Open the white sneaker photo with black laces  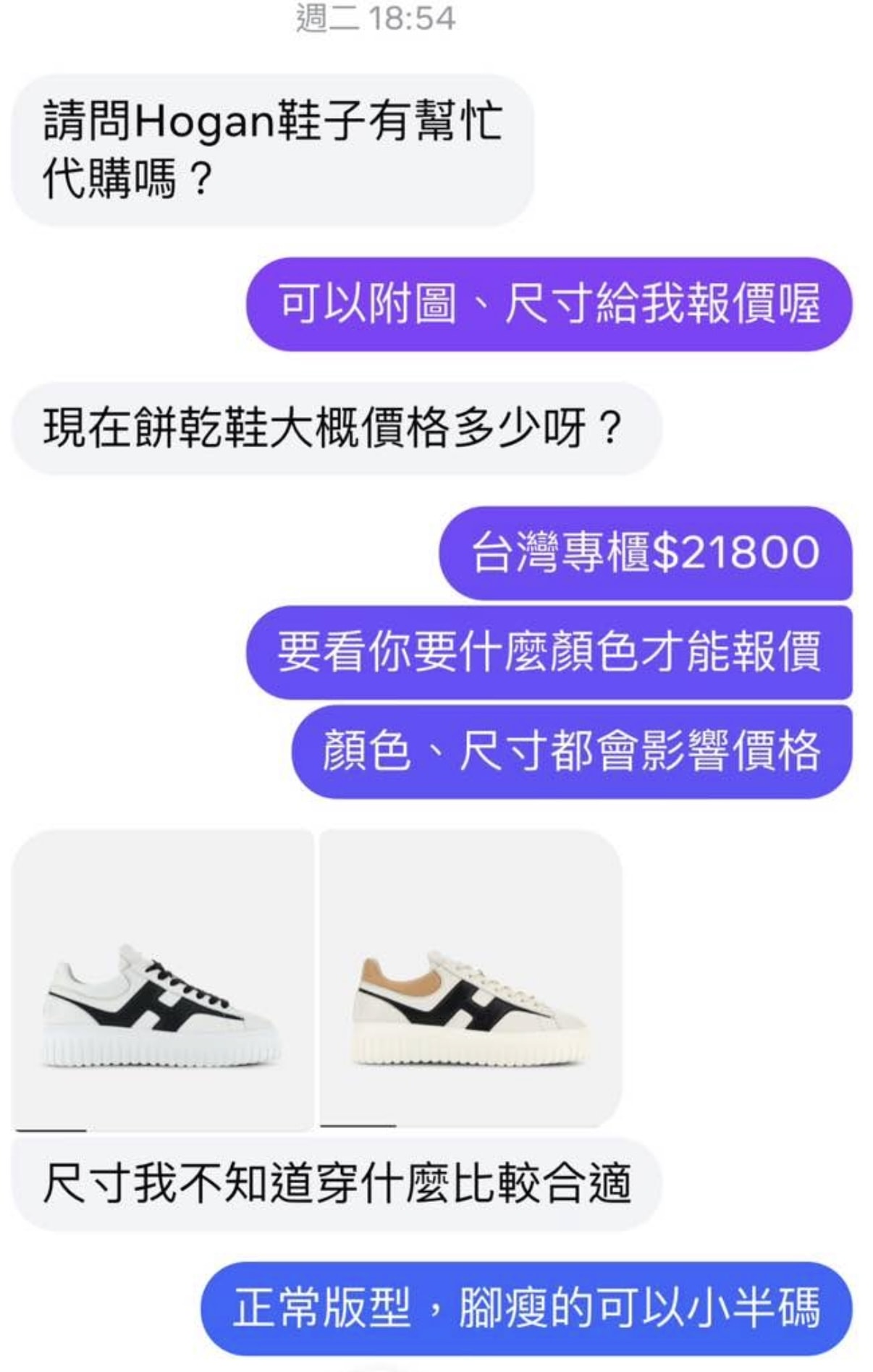(x=162, y=979)
